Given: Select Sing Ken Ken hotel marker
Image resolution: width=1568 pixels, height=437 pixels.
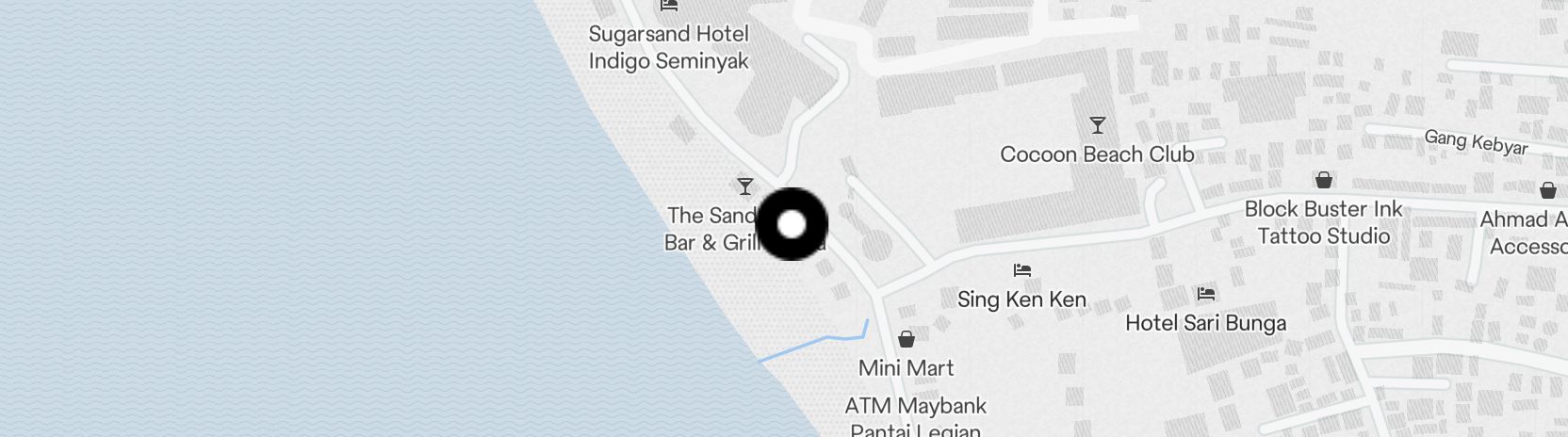Looking at the screenshot, I should coord(1022,271).
